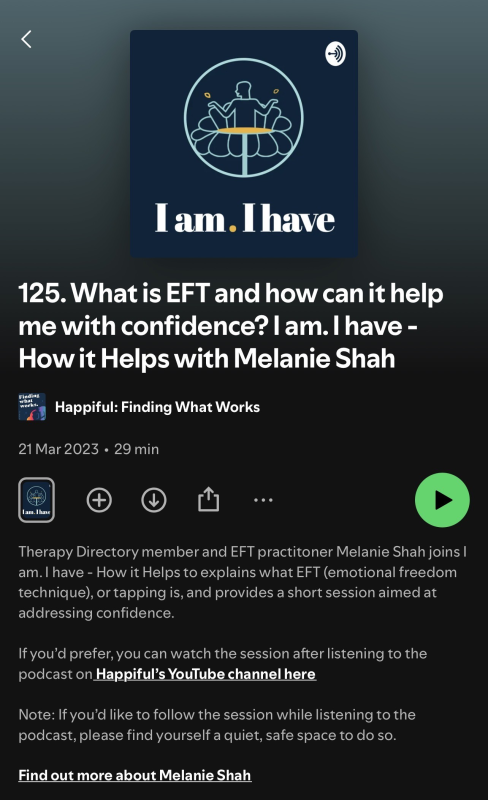Screen dimensions: 488x800
Task: Go back using the top-left arrow
Action: 26,39
